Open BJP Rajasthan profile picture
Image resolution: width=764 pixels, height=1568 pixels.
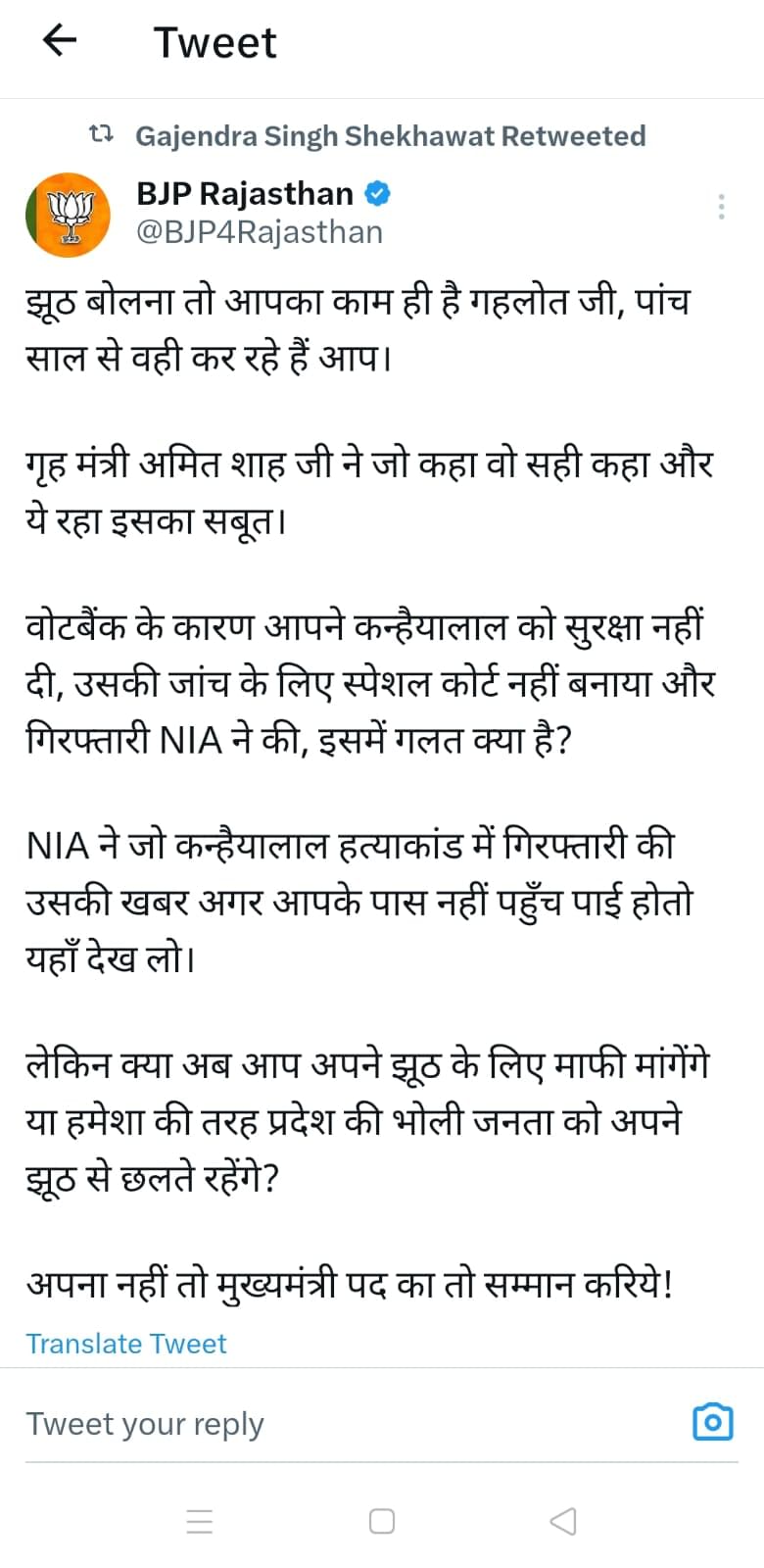point(68,215)
